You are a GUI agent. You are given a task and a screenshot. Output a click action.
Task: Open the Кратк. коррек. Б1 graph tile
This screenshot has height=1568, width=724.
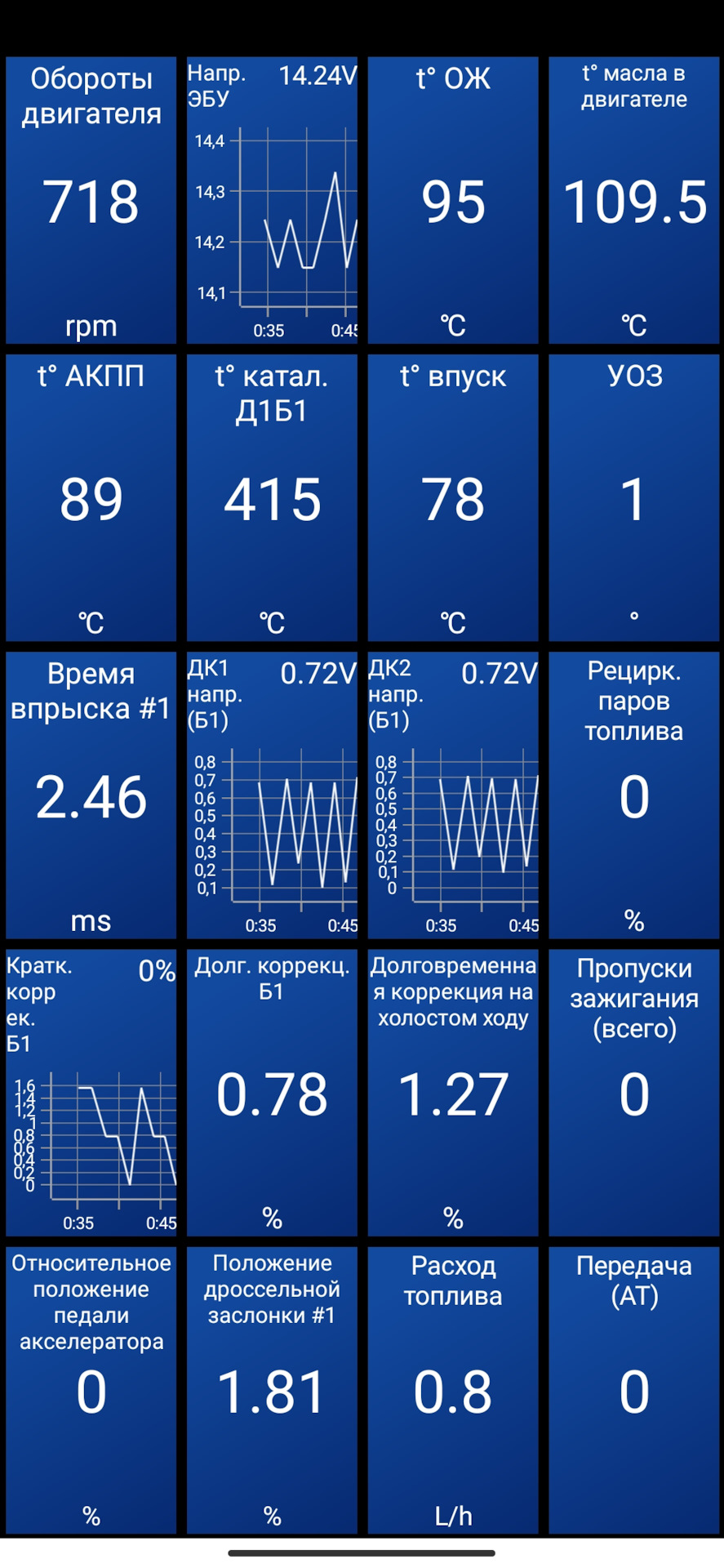pyautogui.click(x=91, y=1092)
